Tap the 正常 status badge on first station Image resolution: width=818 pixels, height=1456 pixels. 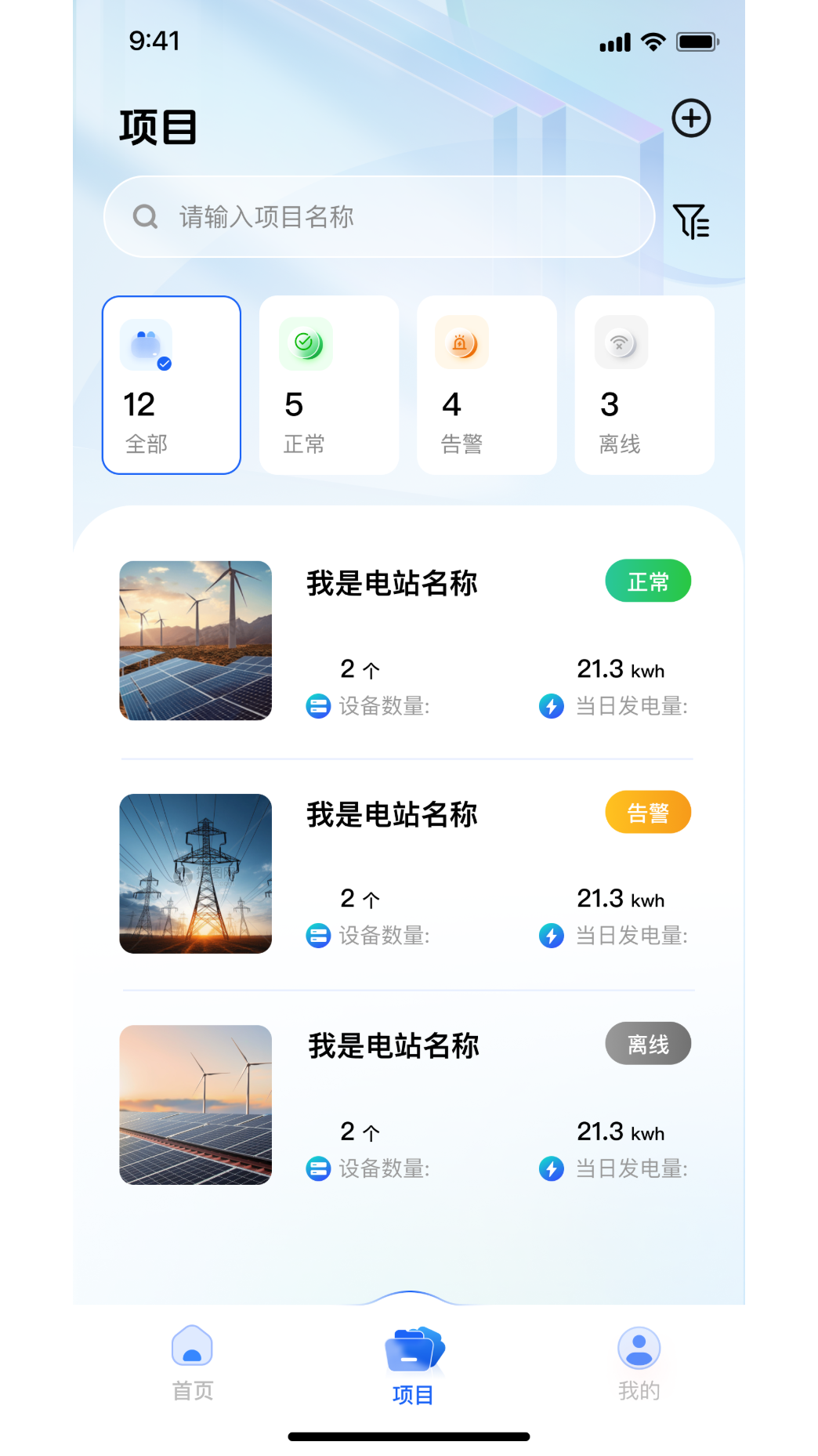click(648, 581)
